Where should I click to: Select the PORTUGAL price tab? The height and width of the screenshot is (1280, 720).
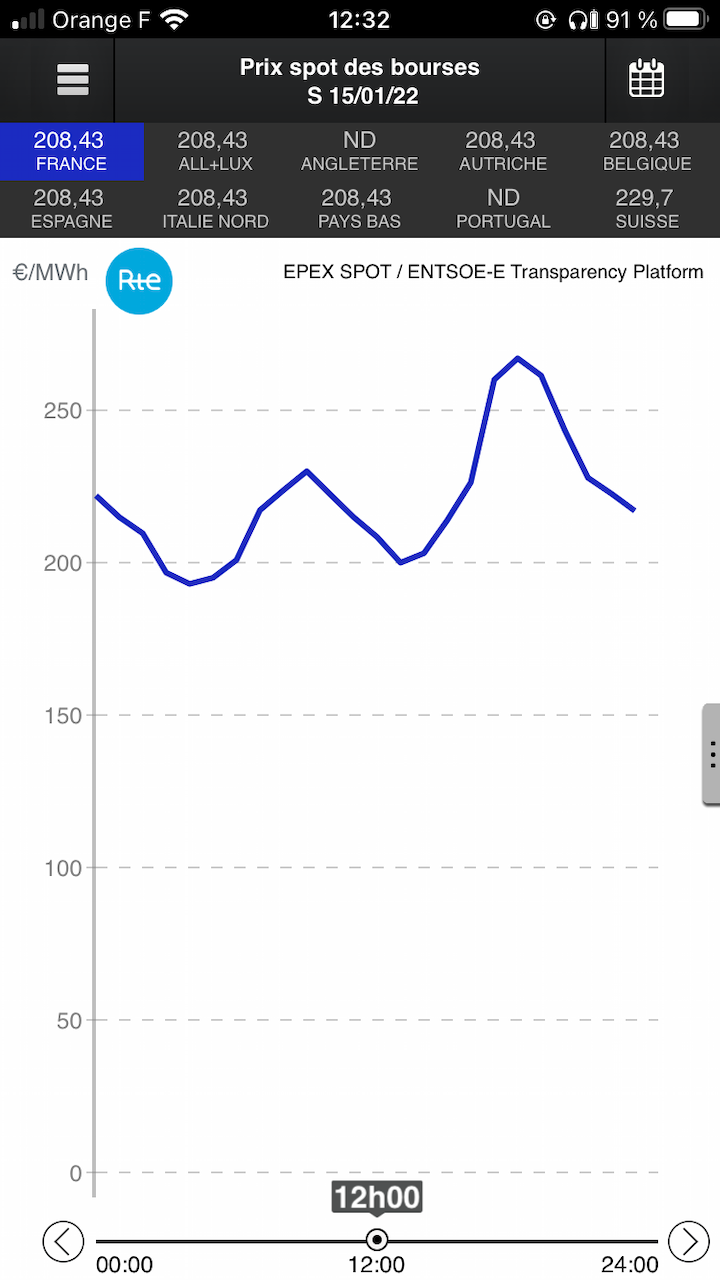503,209
